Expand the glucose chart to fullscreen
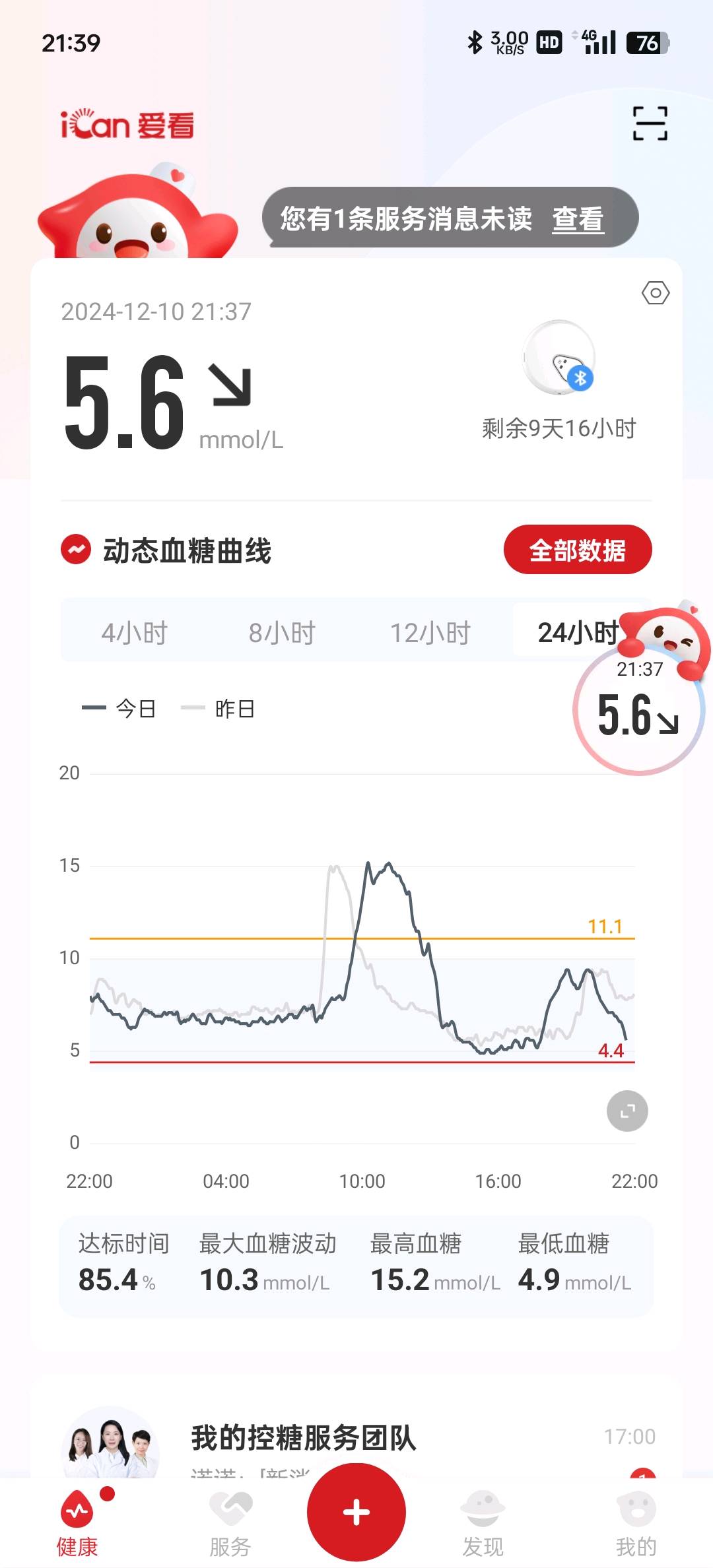 point(627,1111)
